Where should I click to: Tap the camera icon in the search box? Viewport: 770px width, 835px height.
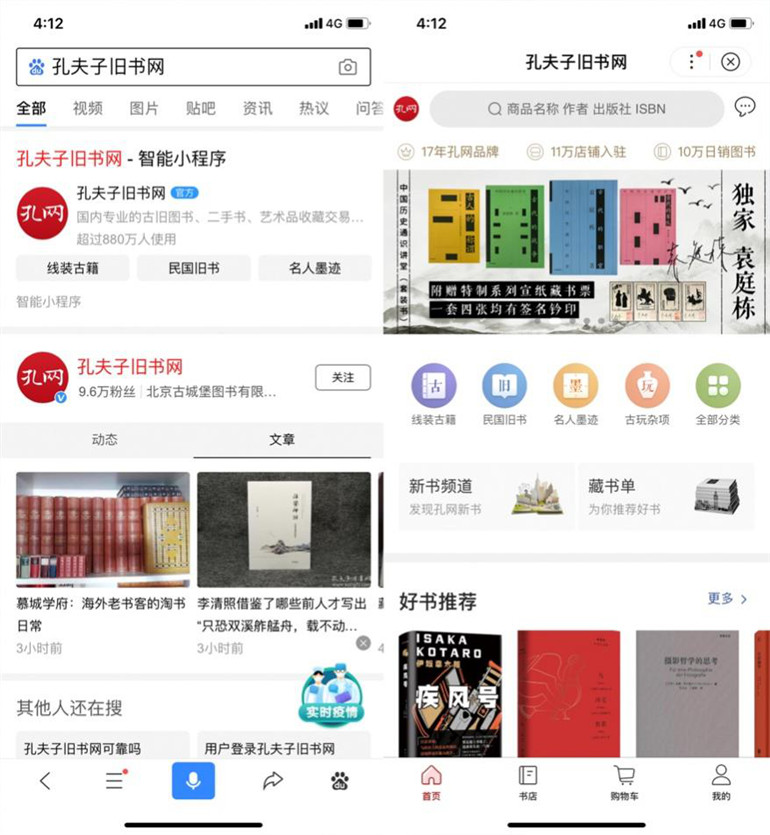347,67
